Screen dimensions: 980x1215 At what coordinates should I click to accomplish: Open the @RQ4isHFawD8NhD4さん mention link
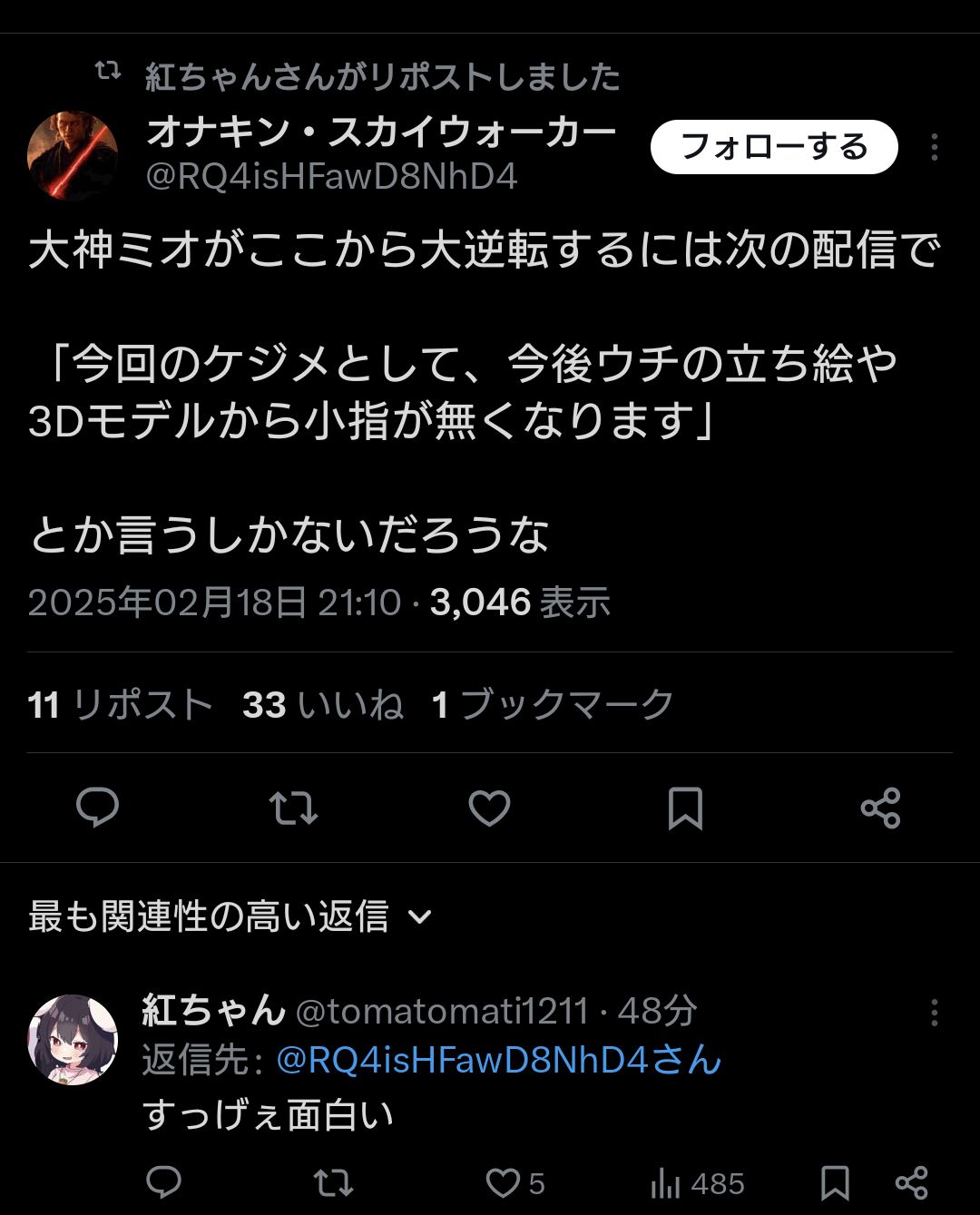click(498, 1060)
